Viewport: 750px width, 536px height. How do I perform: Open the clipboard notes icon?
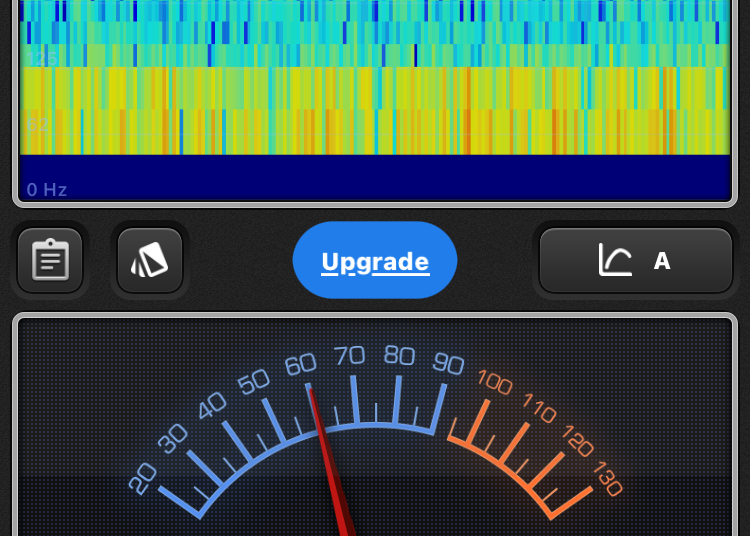50,261
